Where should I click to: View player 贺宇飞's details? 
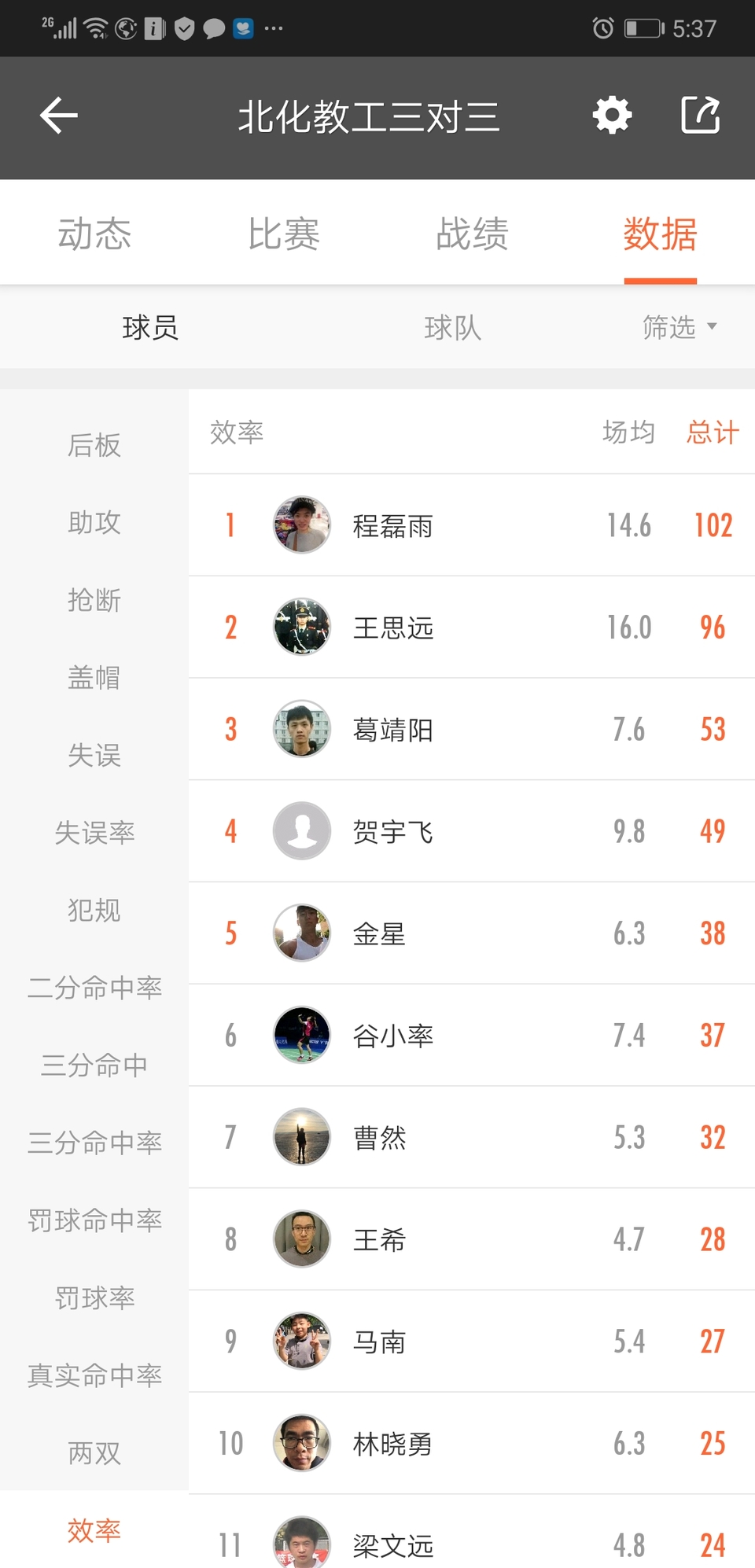tap(472, 831)
